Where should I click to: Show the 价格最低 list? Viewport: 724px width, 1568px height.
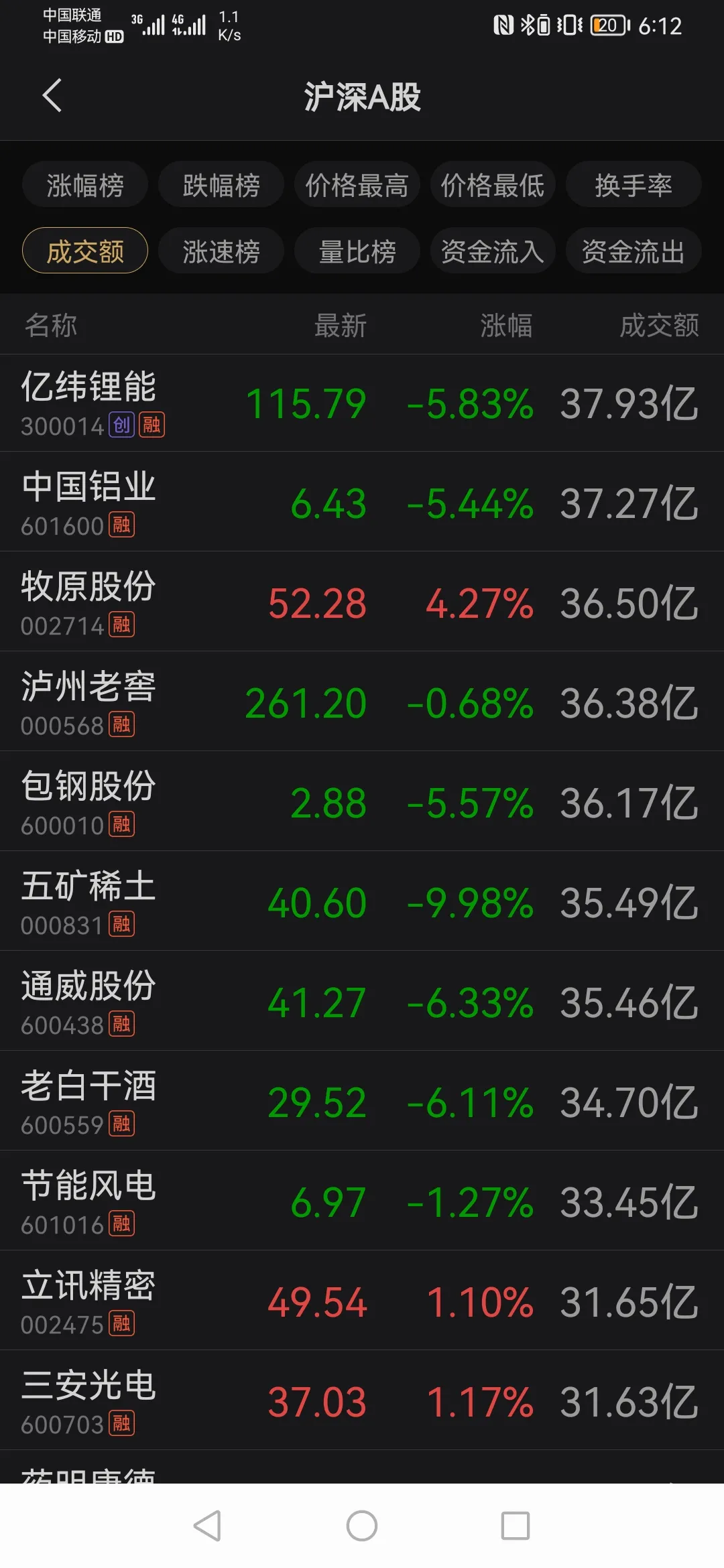(x=493, y=185)
